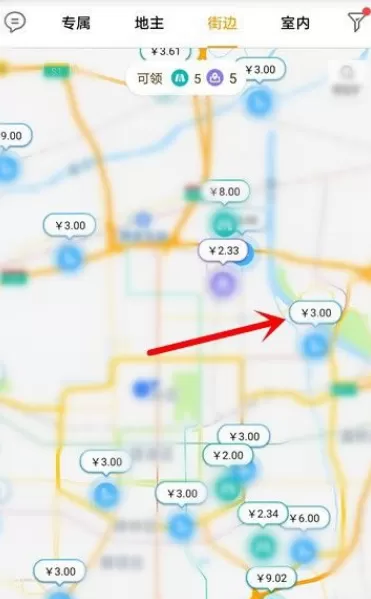Switch to the 地主 tab
Screen dimensions: 371x599
[149, 23]
